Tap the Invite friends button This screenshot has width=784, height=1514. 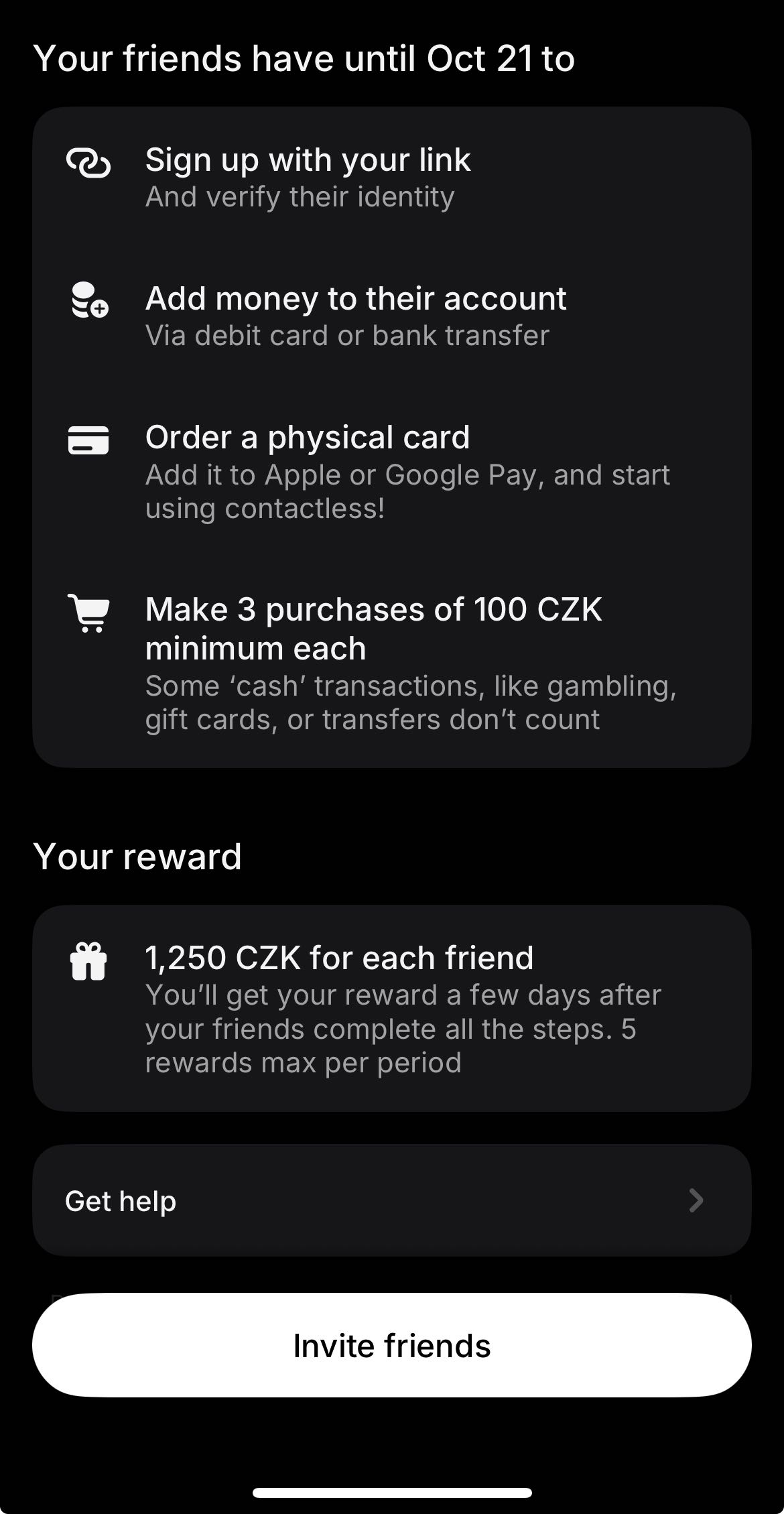click(x=391, y=1346)
